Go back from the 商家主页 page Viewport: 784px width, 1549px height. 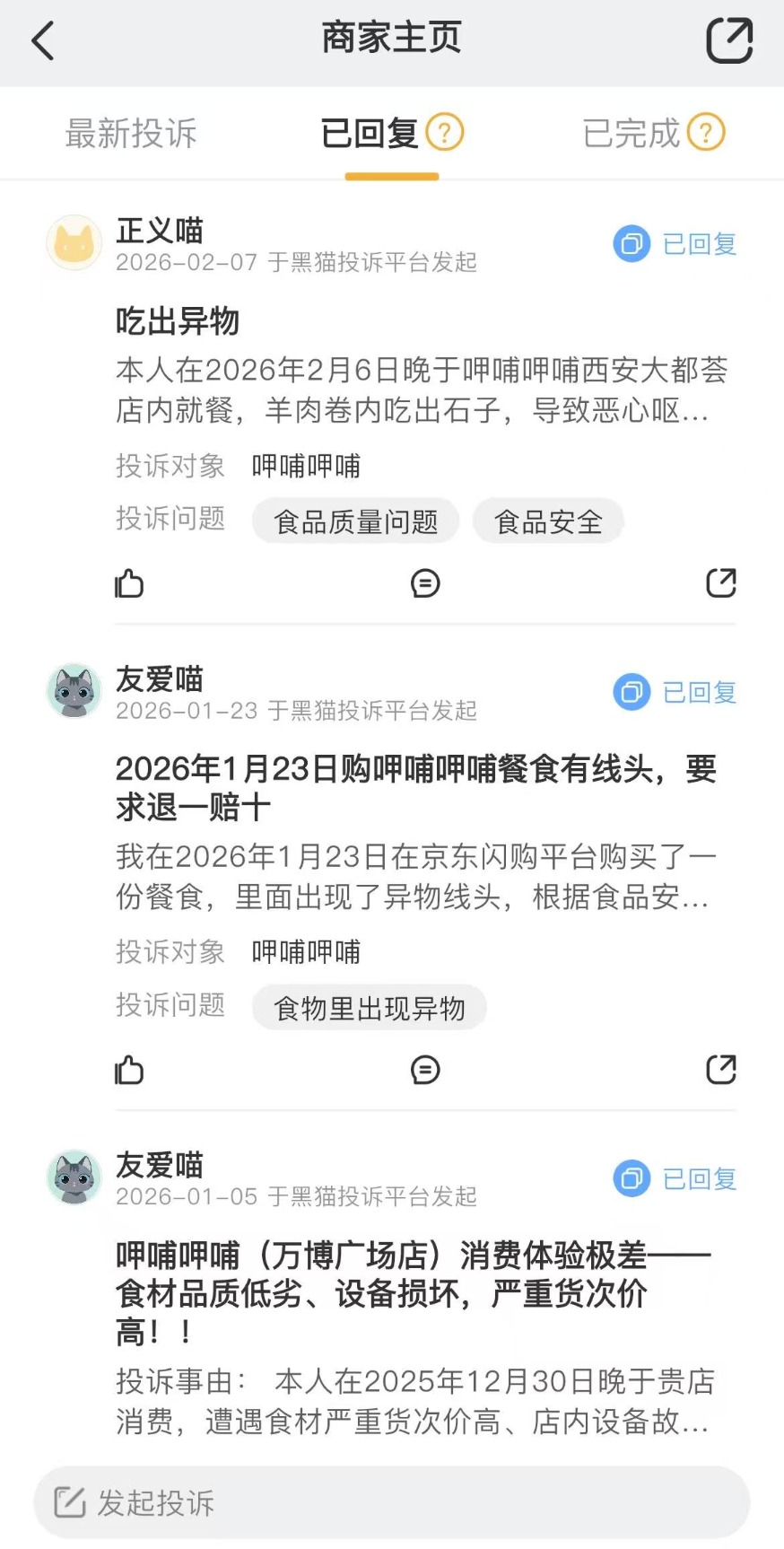click(x=43, y=41)
